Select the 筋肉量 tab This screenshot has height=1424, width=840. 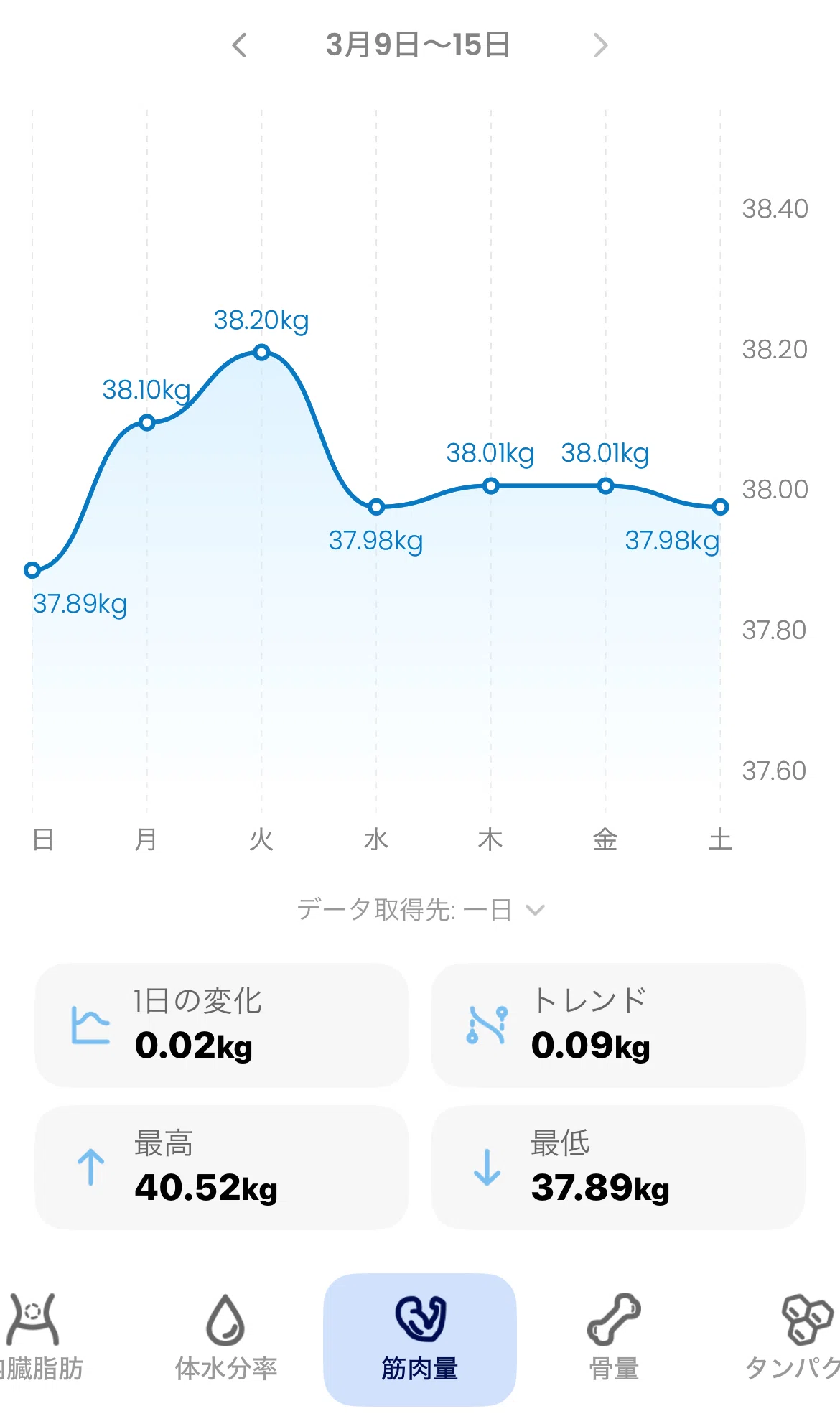420,1340
